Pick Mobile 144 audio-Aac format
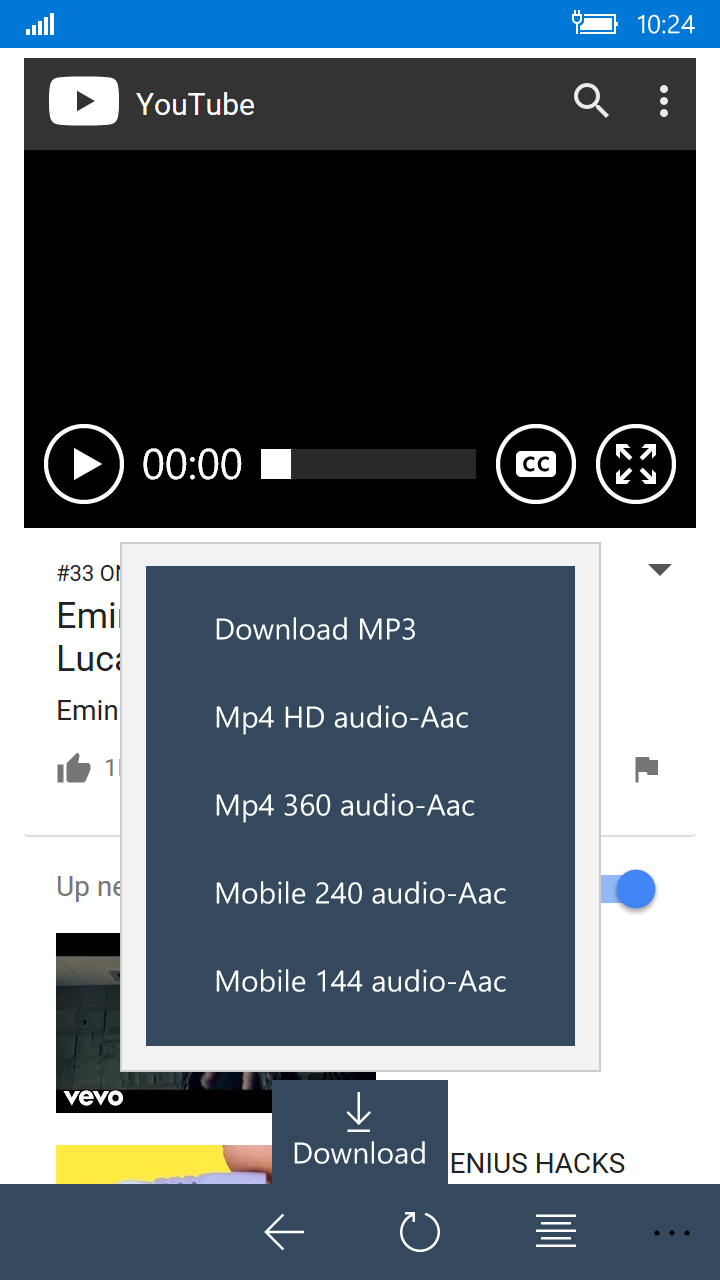This screenshot has width=720, height=1280. [360, 982]
